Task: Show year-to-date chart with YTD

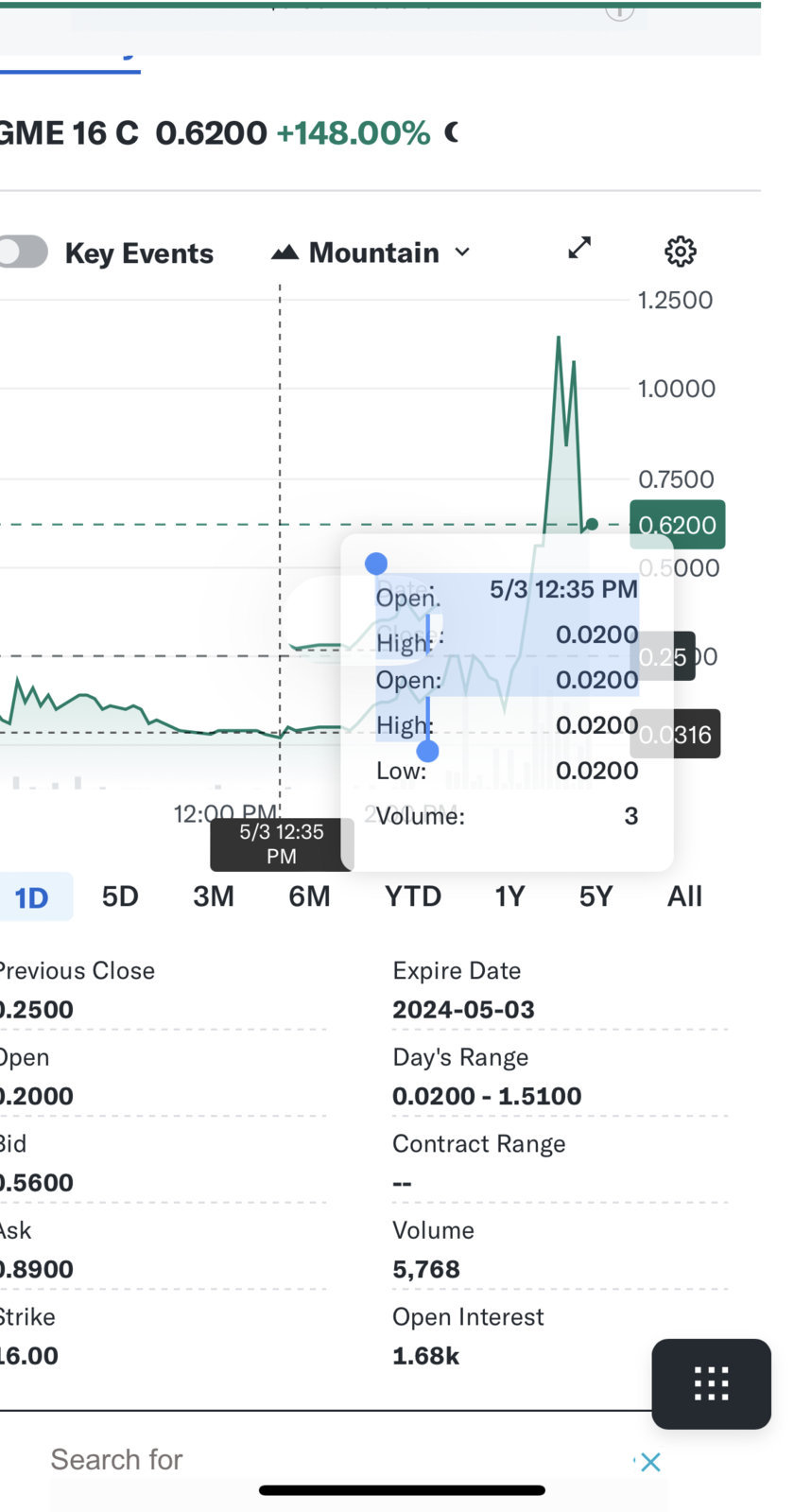Action: [x=413, y=896]
